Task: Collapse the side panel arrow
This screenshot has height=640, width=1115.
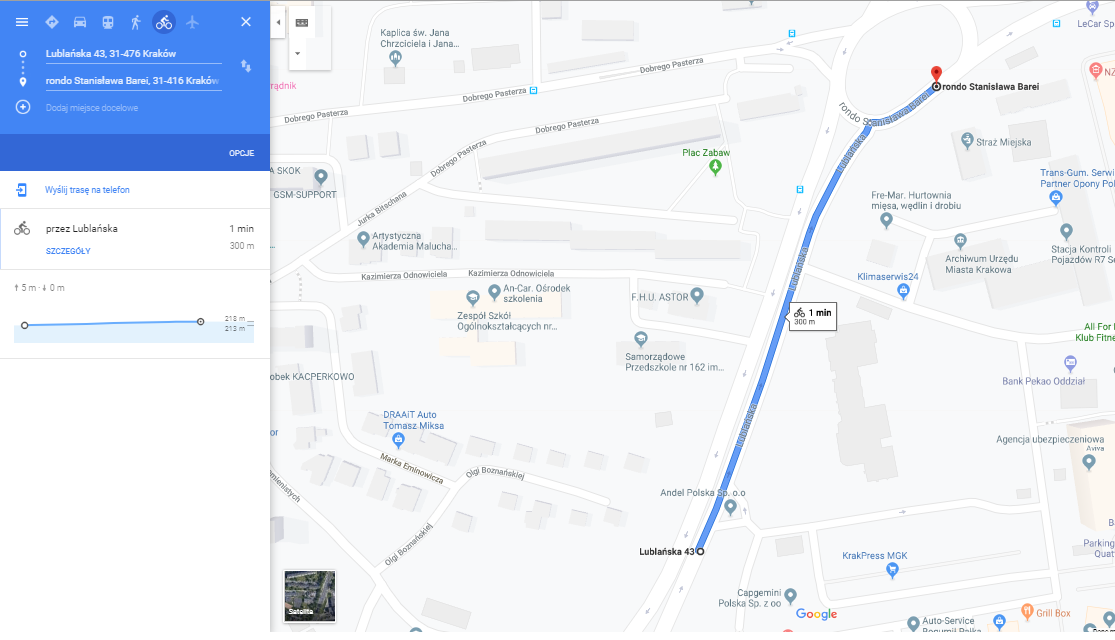Action: click(x=279, y=21)
